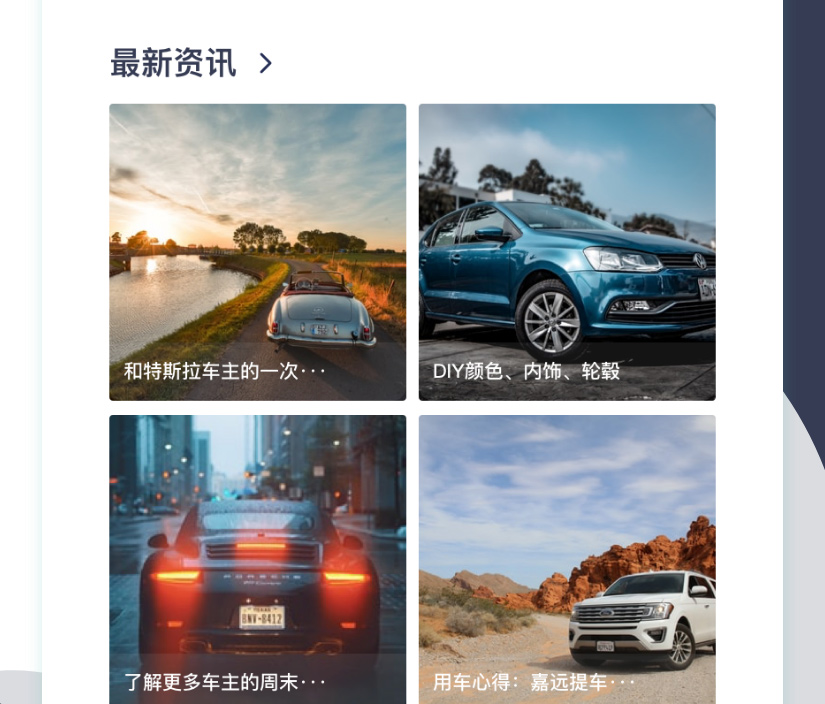This screenshot has width=825, height=704.
Task: Open the 最新资讯 section chevron
Action: tap(265, 64)
